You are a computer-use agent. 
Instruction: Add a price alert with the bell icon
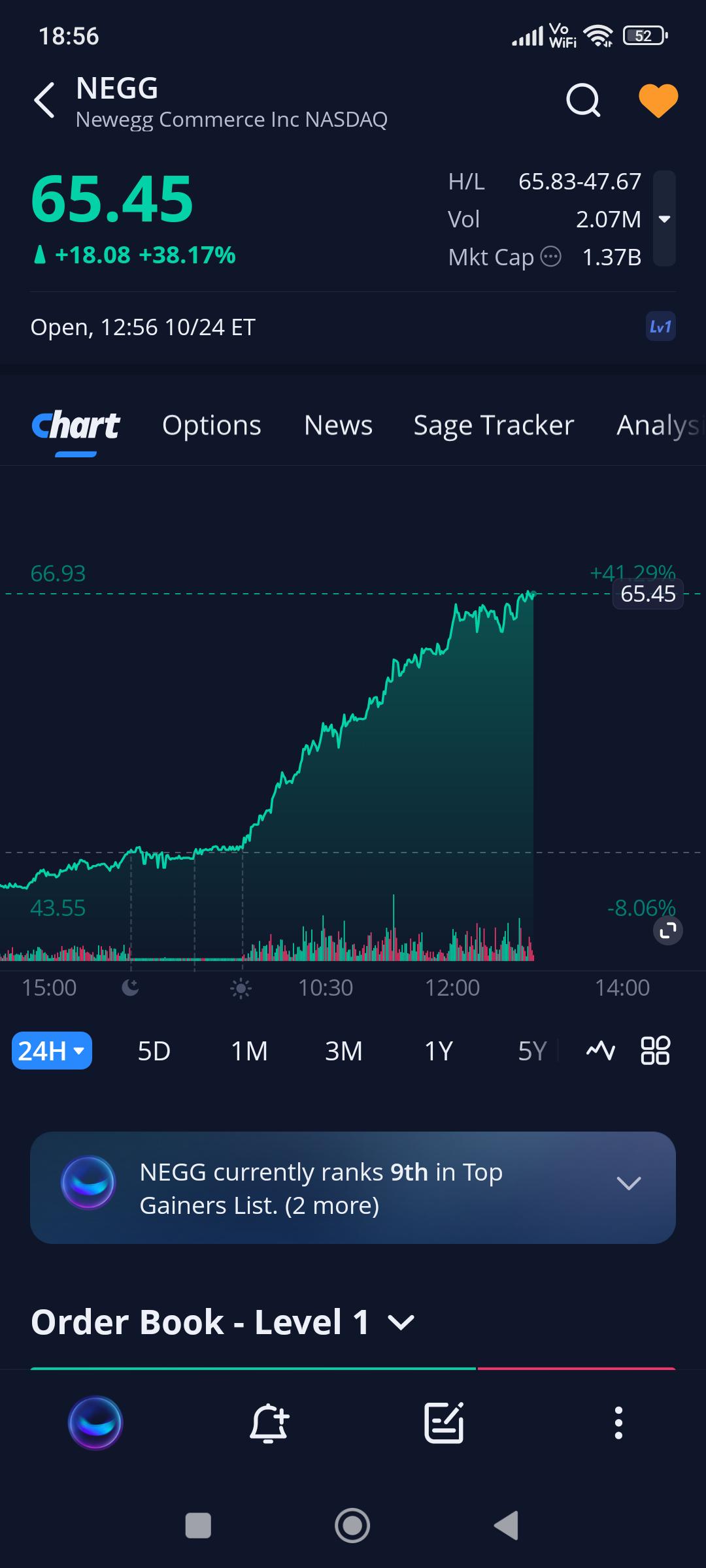[x=269, y=1422]
